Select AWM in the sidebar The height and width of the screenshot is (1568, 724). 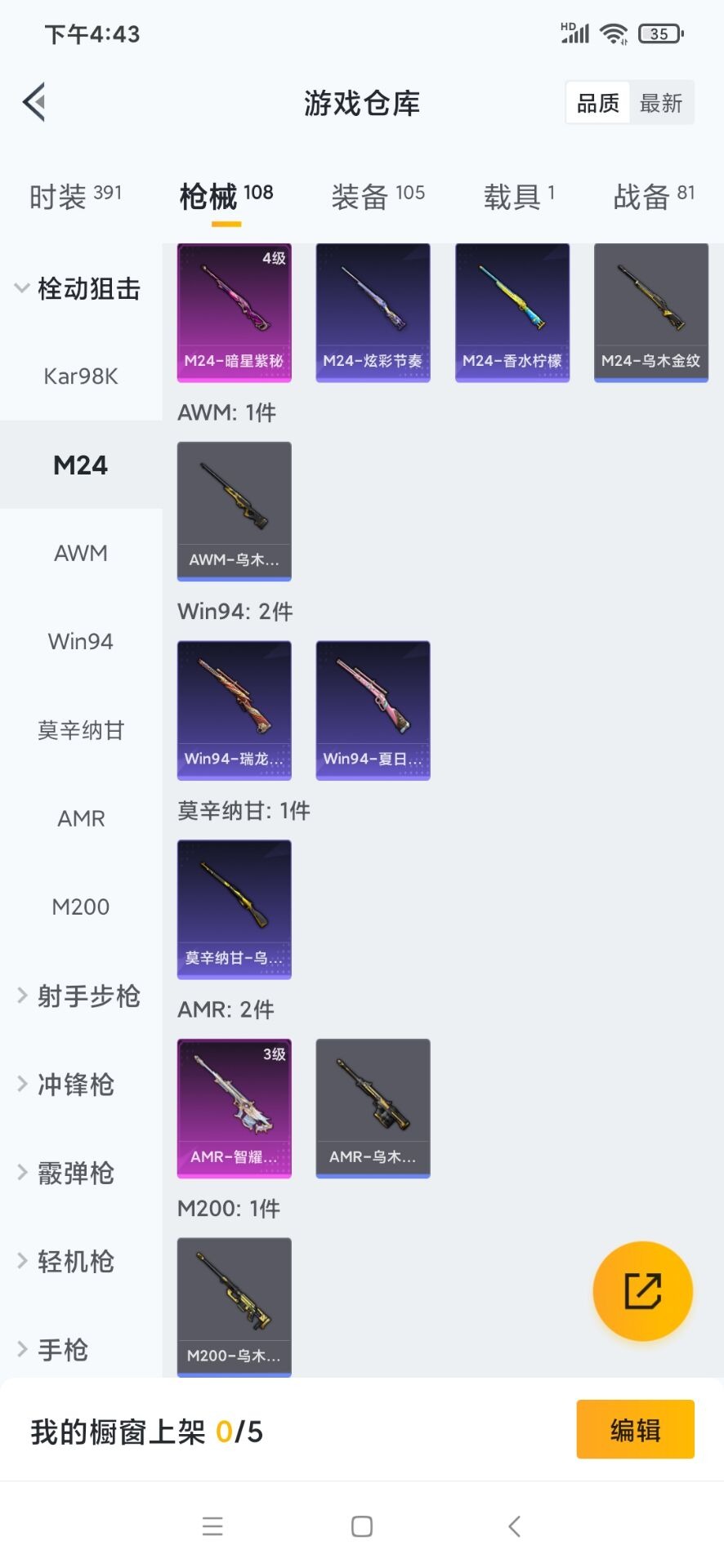point(81,554)
